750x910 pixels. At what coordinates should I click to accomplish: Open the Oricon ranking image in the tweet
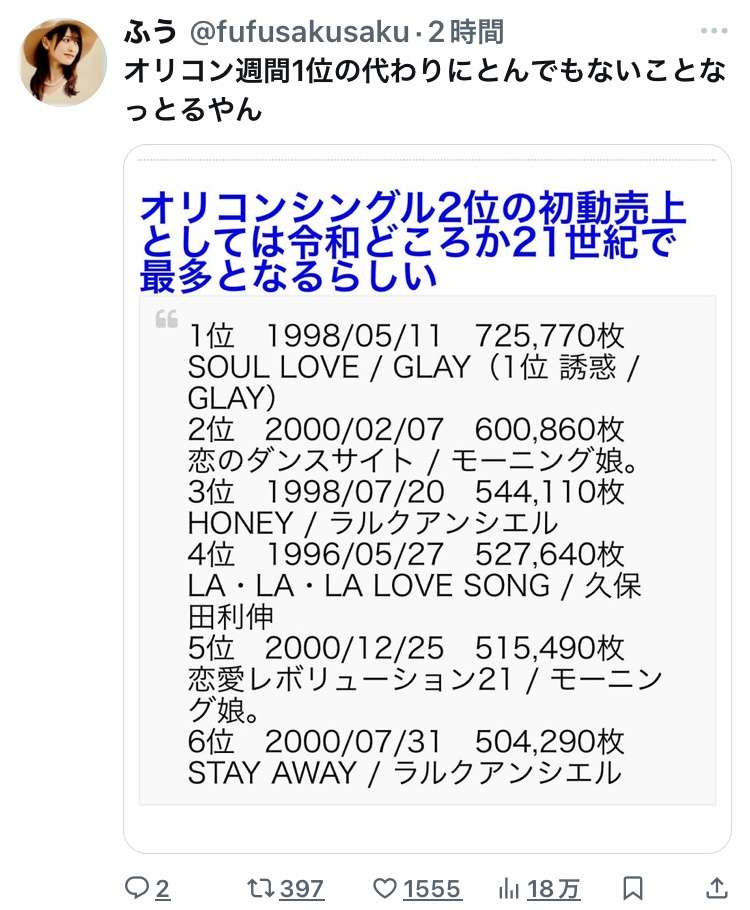(427, 497)
